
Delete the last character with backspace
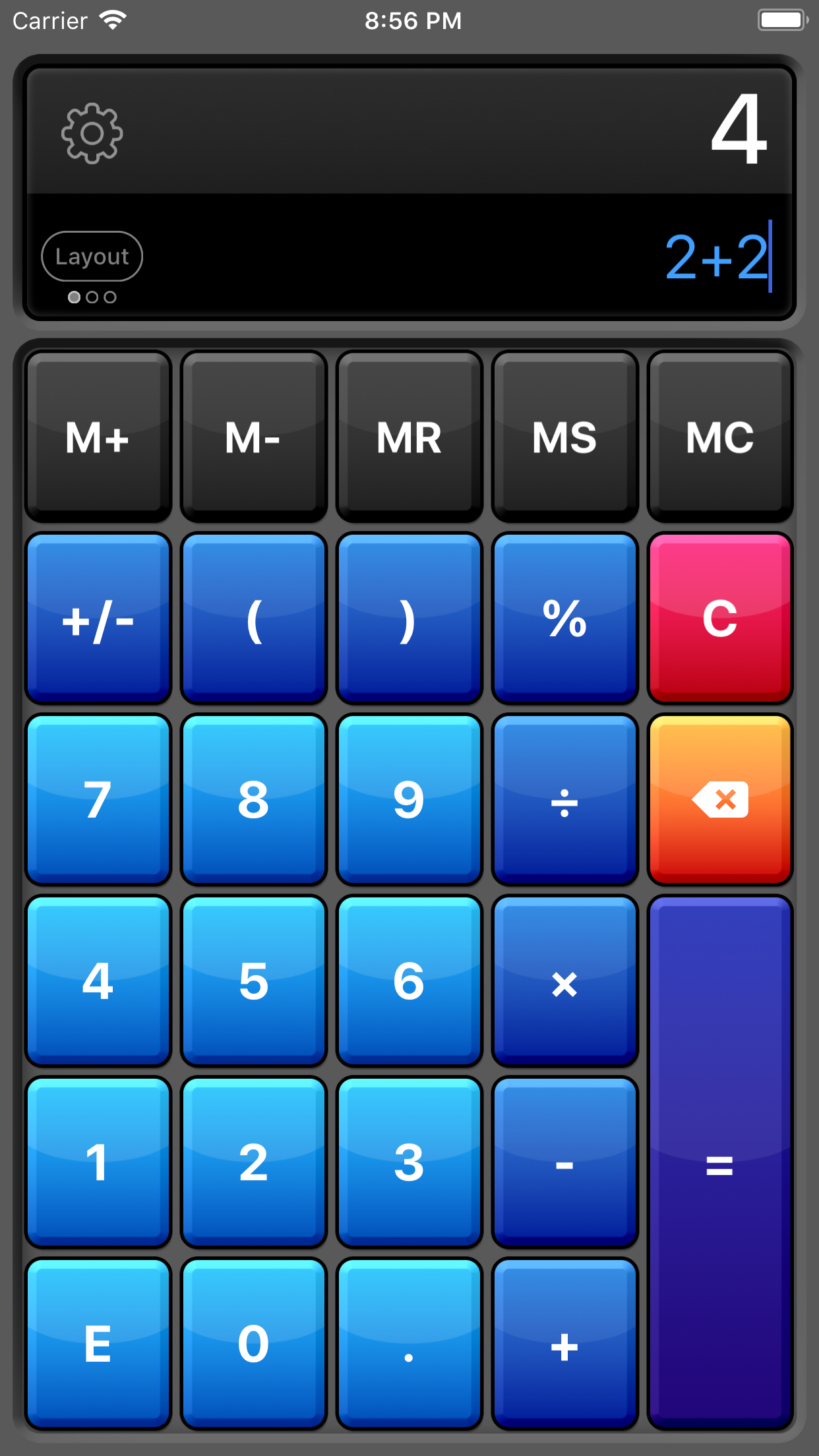720,799
